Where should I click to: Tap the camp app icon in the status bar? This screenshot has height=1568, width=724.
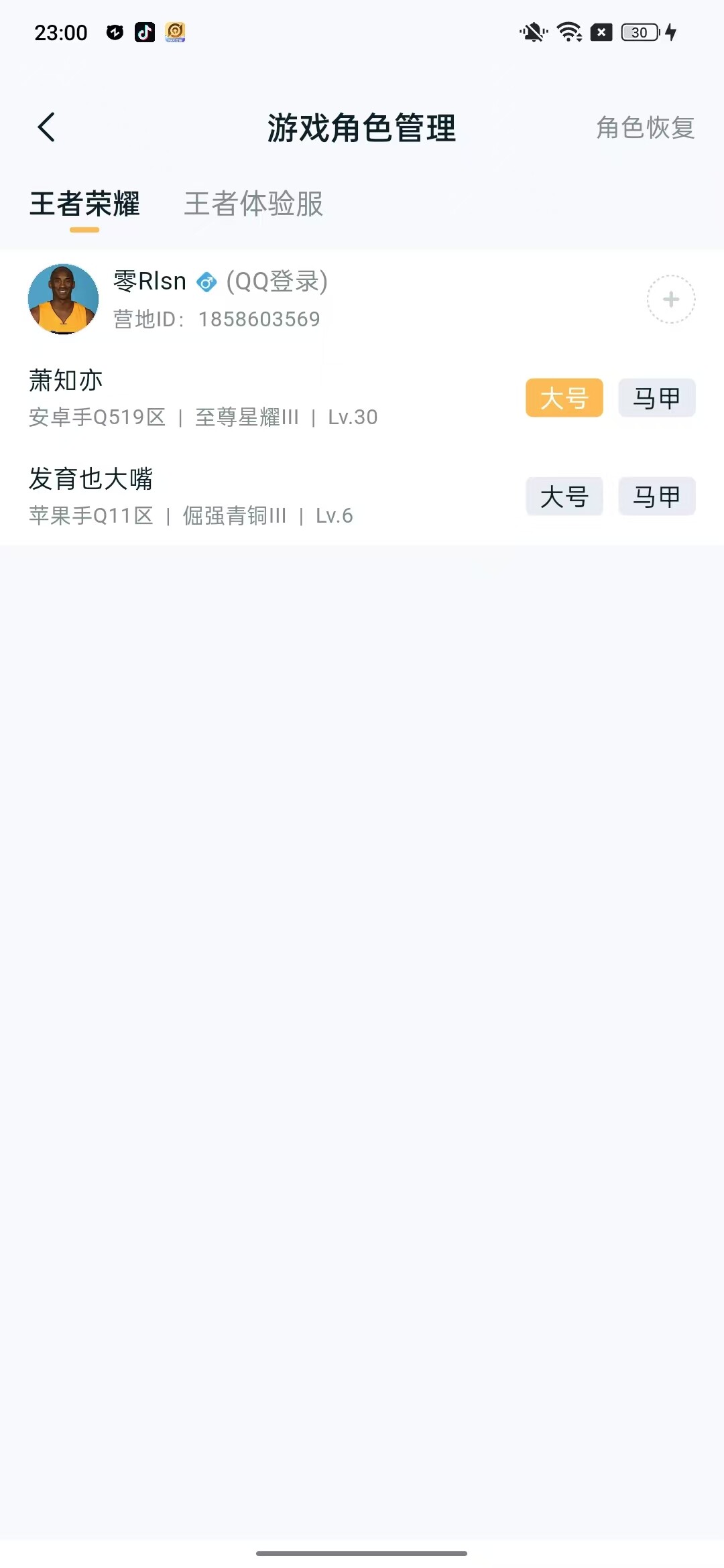click(x=174, y=31)
